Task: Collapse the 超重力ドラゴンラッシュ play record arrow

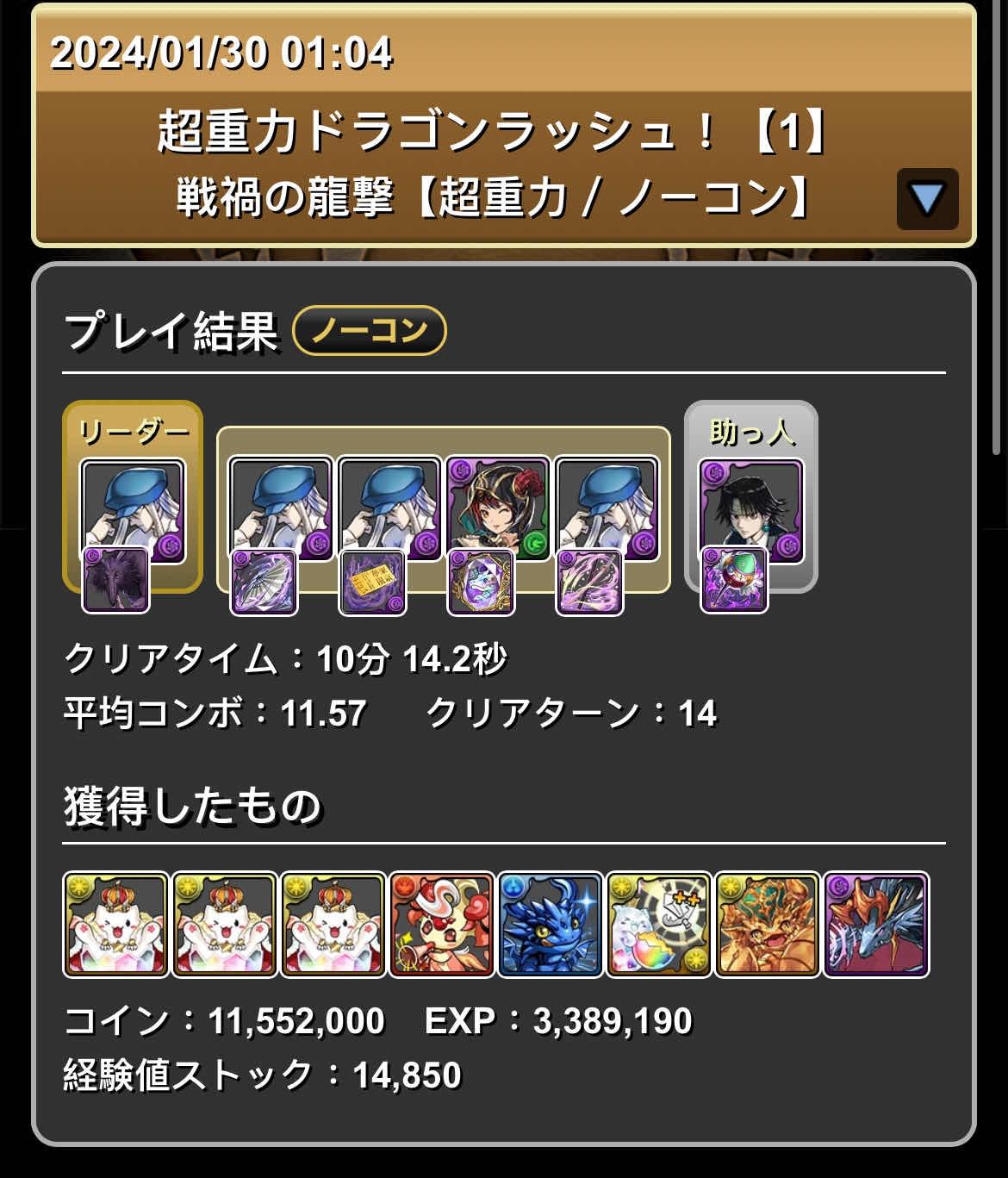Action: (x=927, y=199)
